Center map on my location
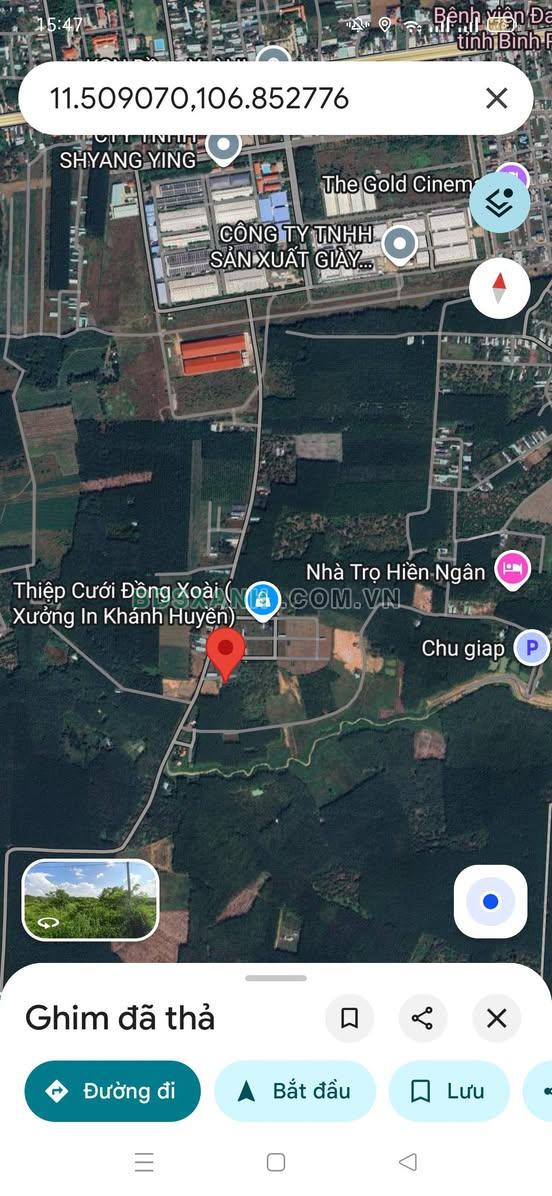Screen dimensions: 552x1196 click(x=490, y=902)
